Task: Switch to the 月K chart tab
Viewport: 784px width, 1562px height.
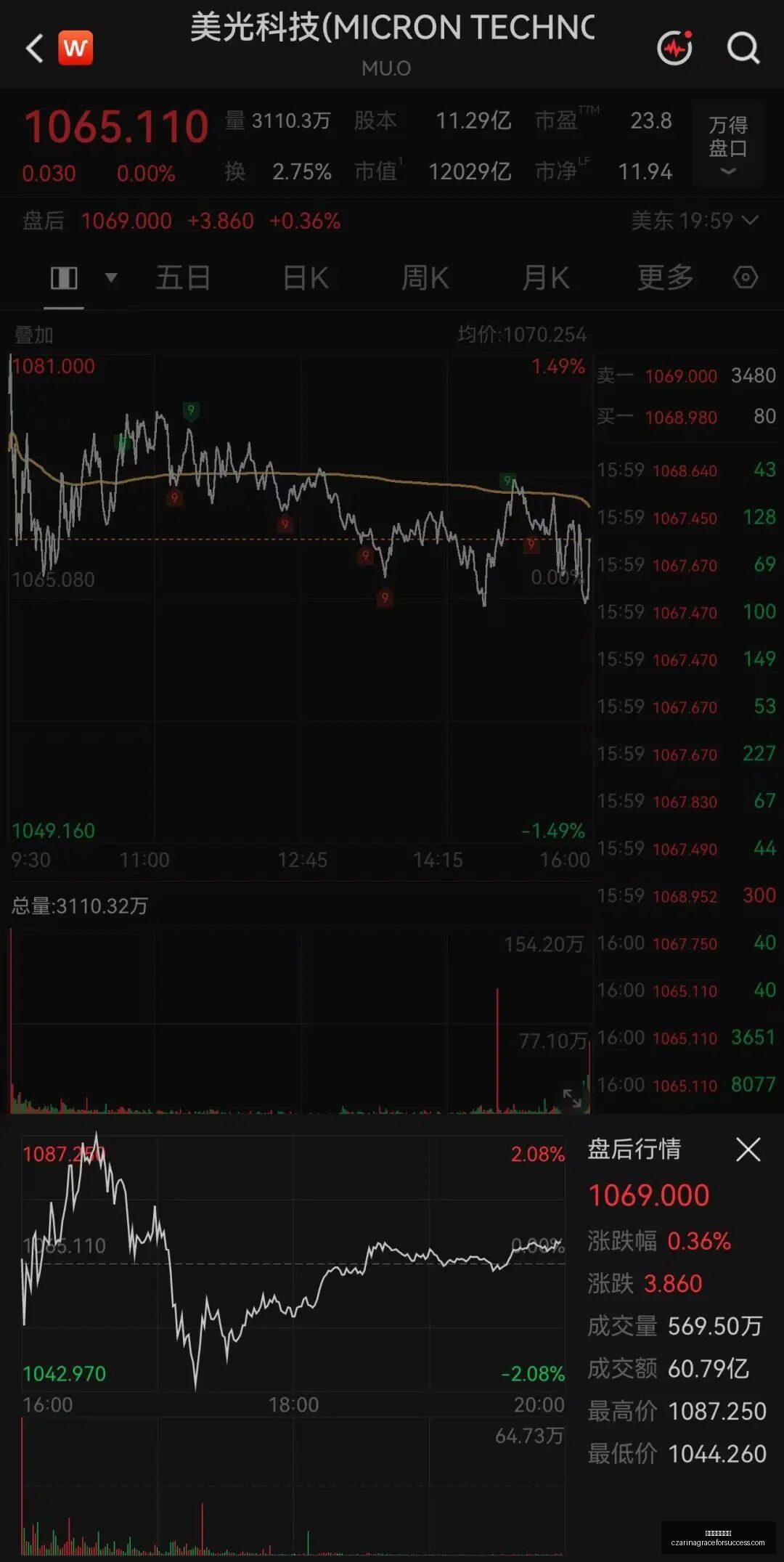Action: click(545, 277)
